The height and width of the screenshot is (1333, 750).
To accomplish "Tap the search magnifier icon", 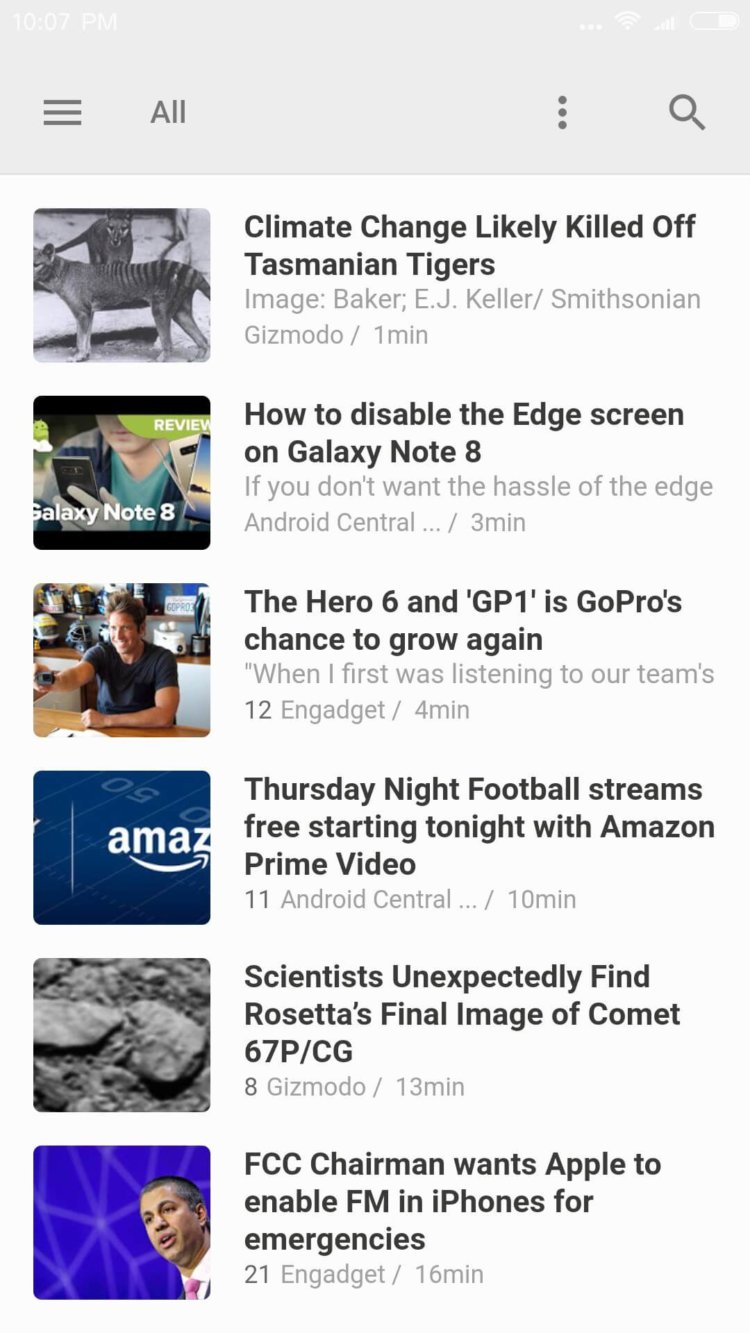I will pos(687,113).
